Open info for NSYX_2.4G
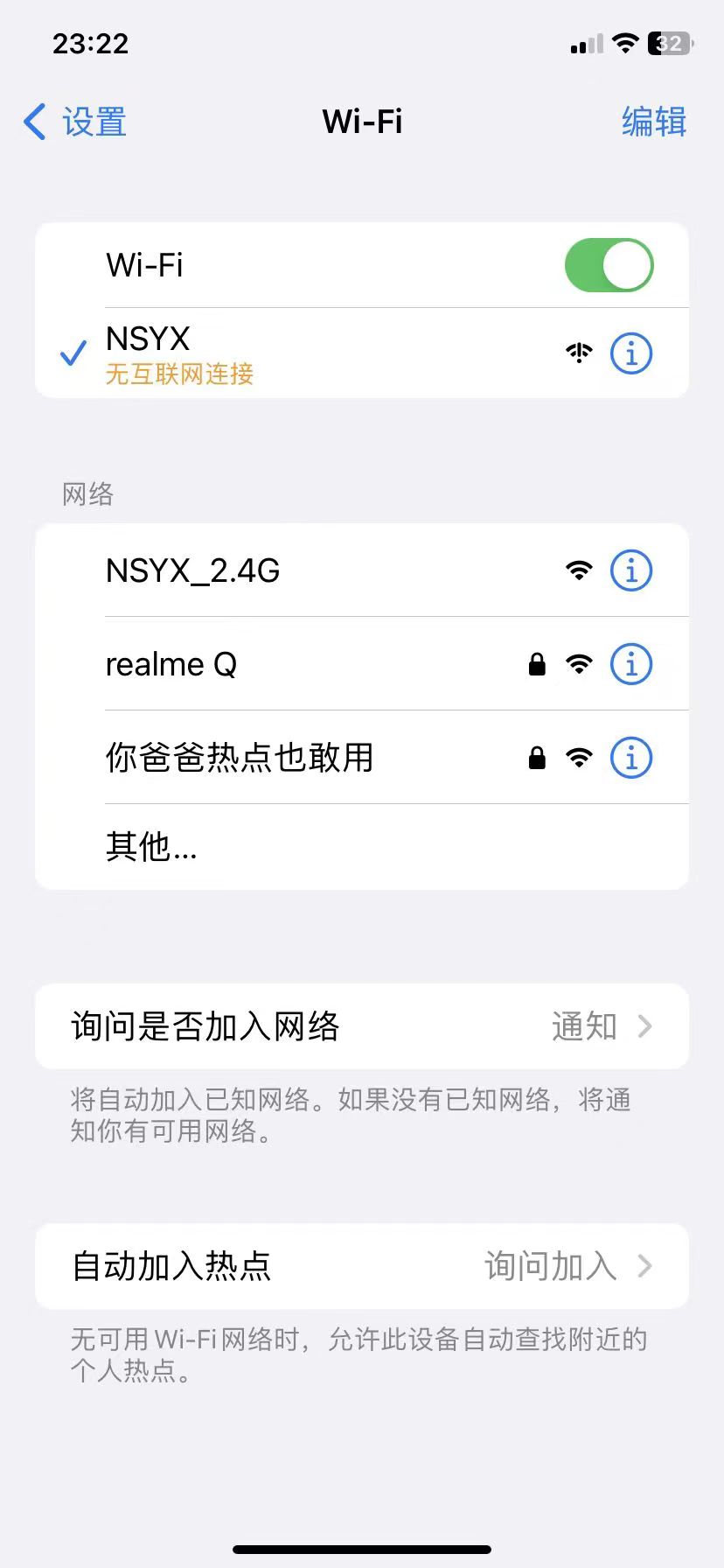Screen dimensions: 724x1568 pos(630,571)
